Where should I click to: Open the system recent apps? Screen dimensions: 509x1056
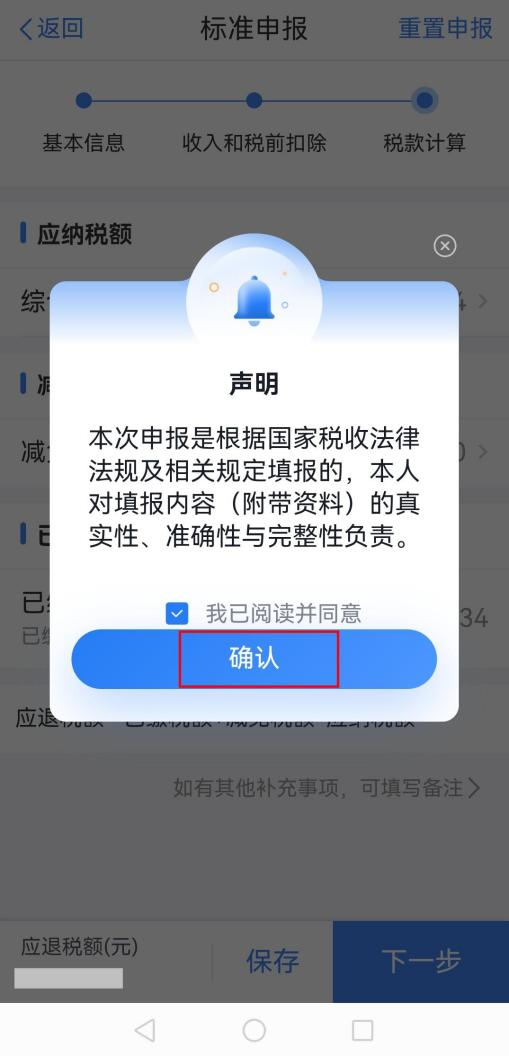click(362, 1030)
